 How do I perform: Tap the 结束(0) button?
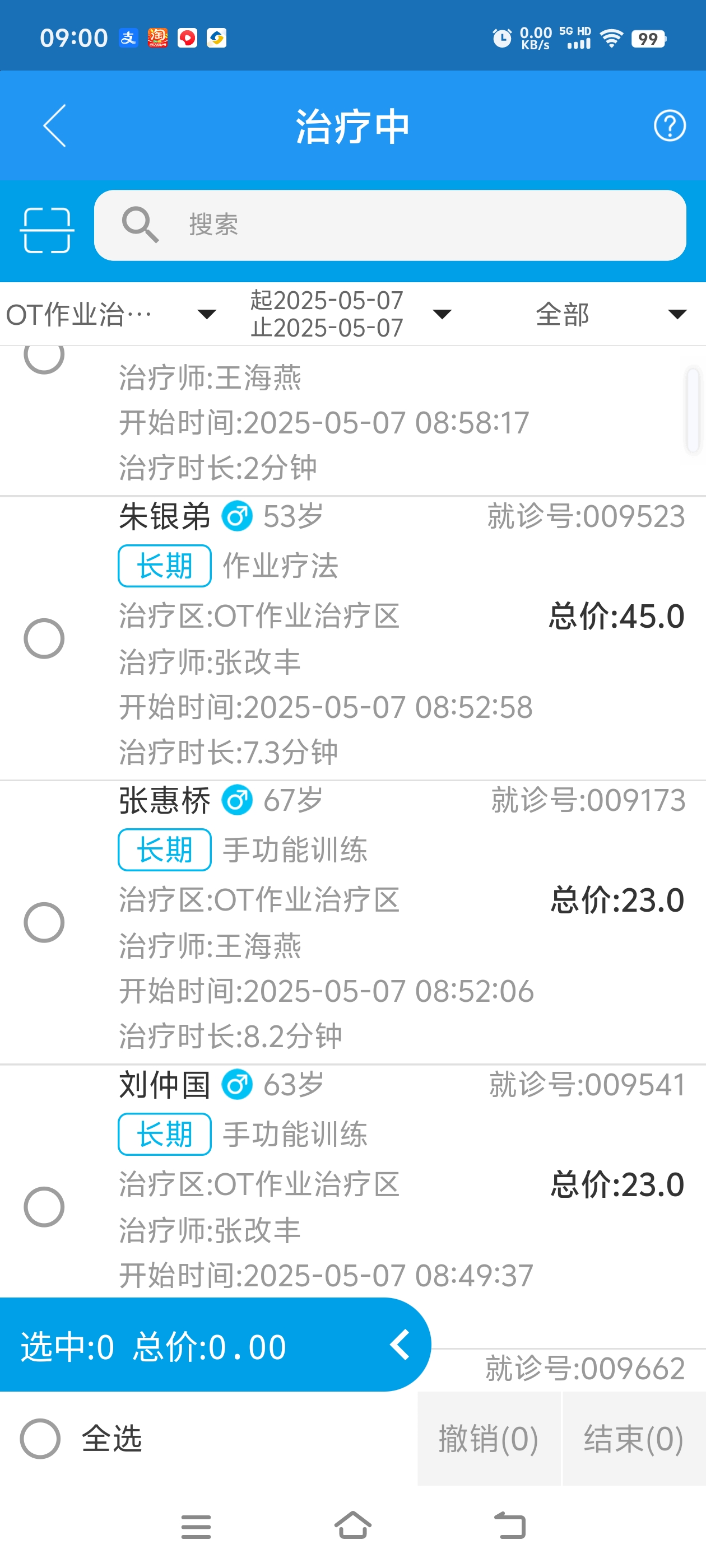[634, 1439]
